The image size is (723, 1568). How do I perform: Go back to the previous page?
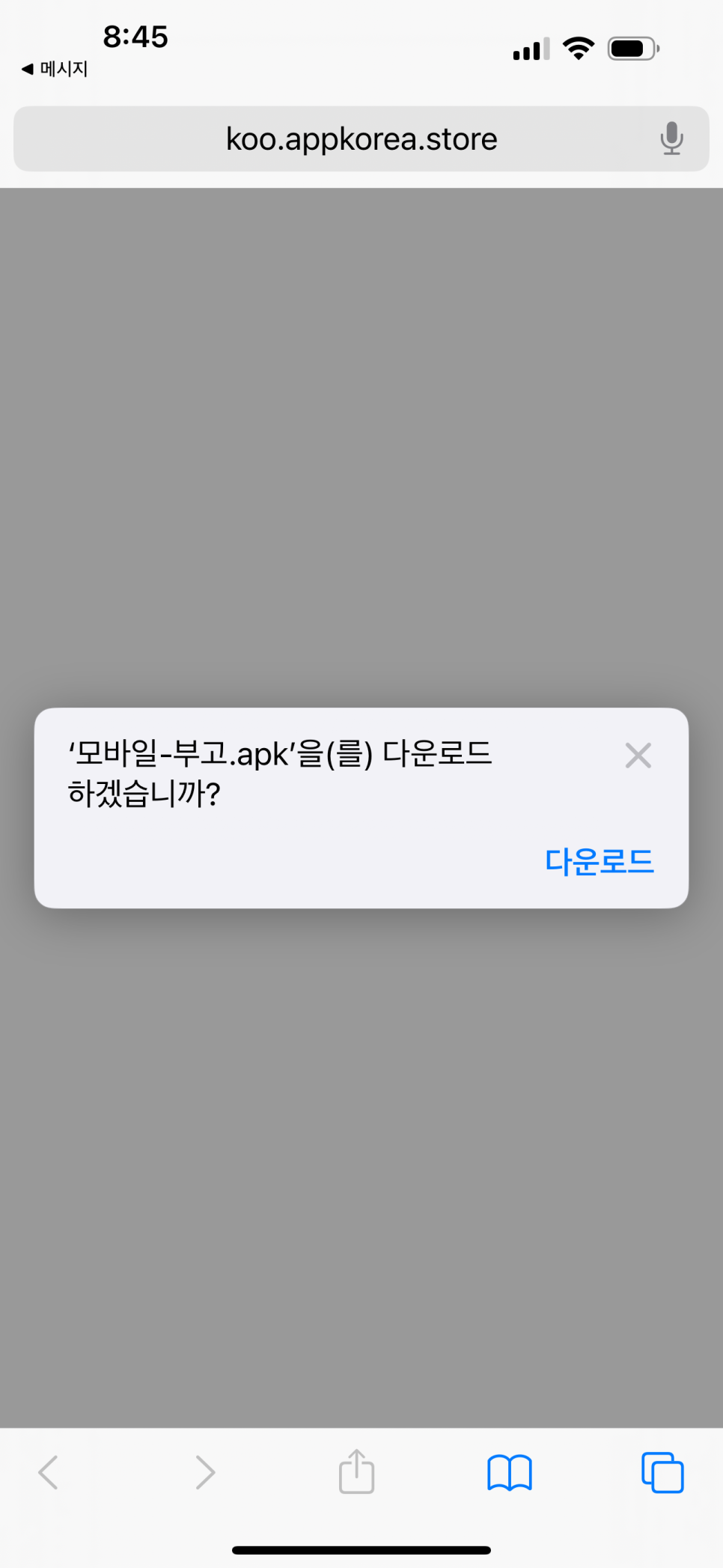coord(49,1472)
